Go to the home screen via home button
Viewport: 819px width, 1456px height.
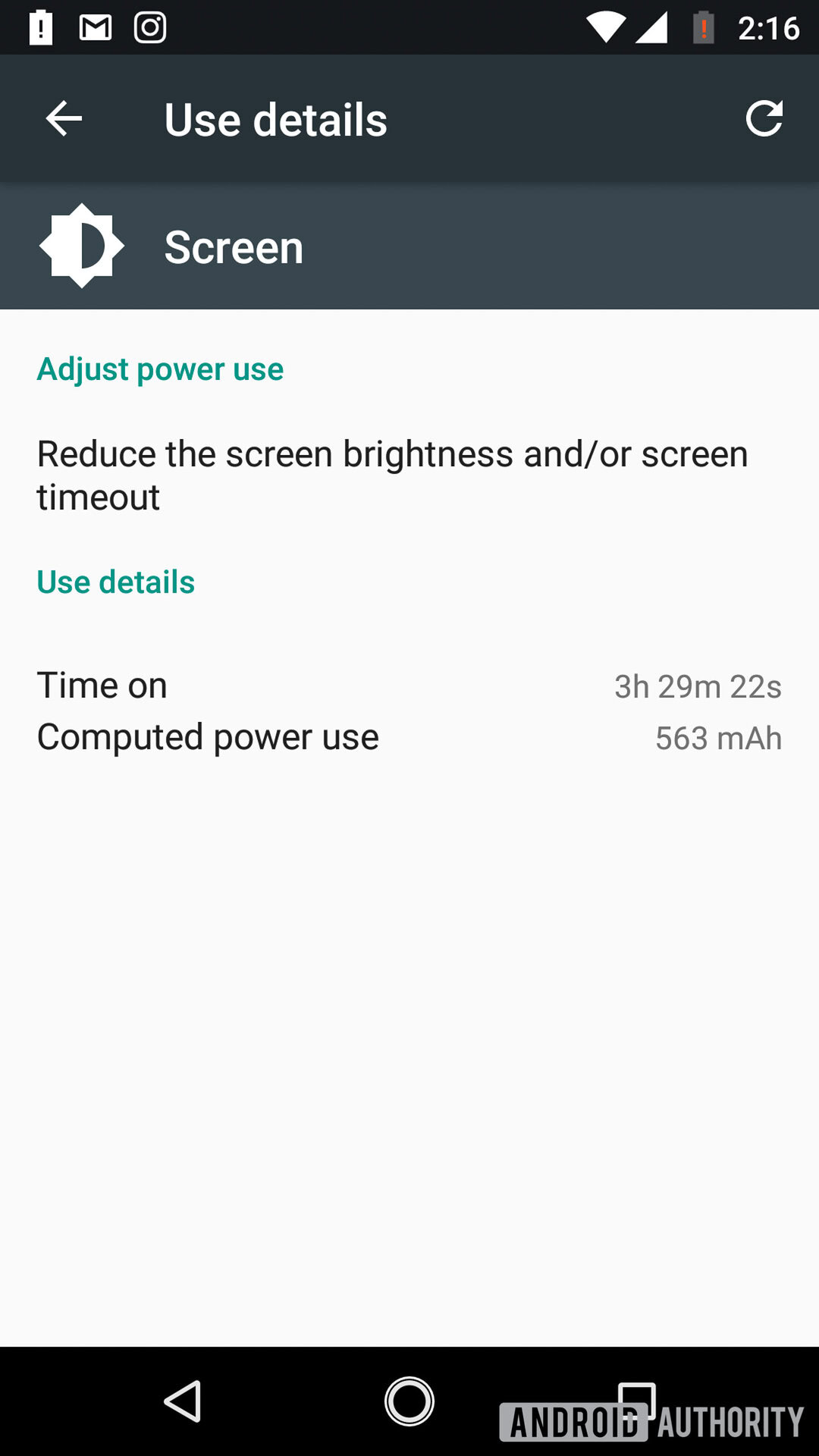point(409,1401)
